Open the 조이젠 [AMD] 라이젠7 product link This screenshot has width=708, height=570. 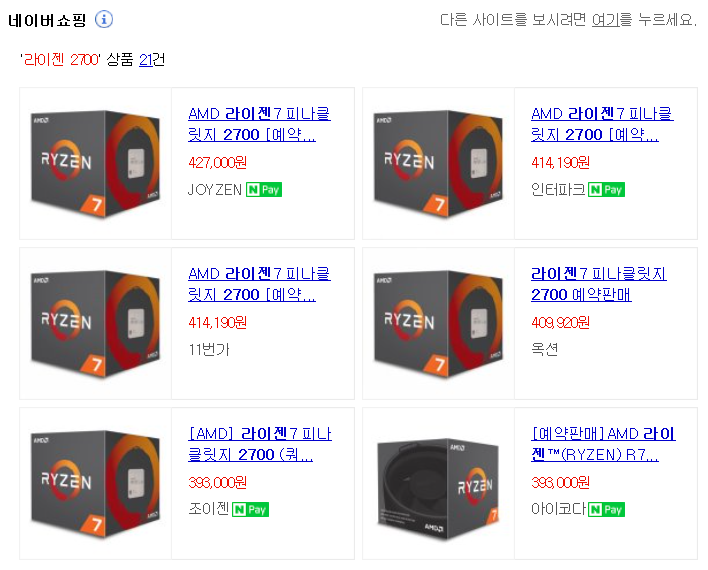[x=259, y=444]
